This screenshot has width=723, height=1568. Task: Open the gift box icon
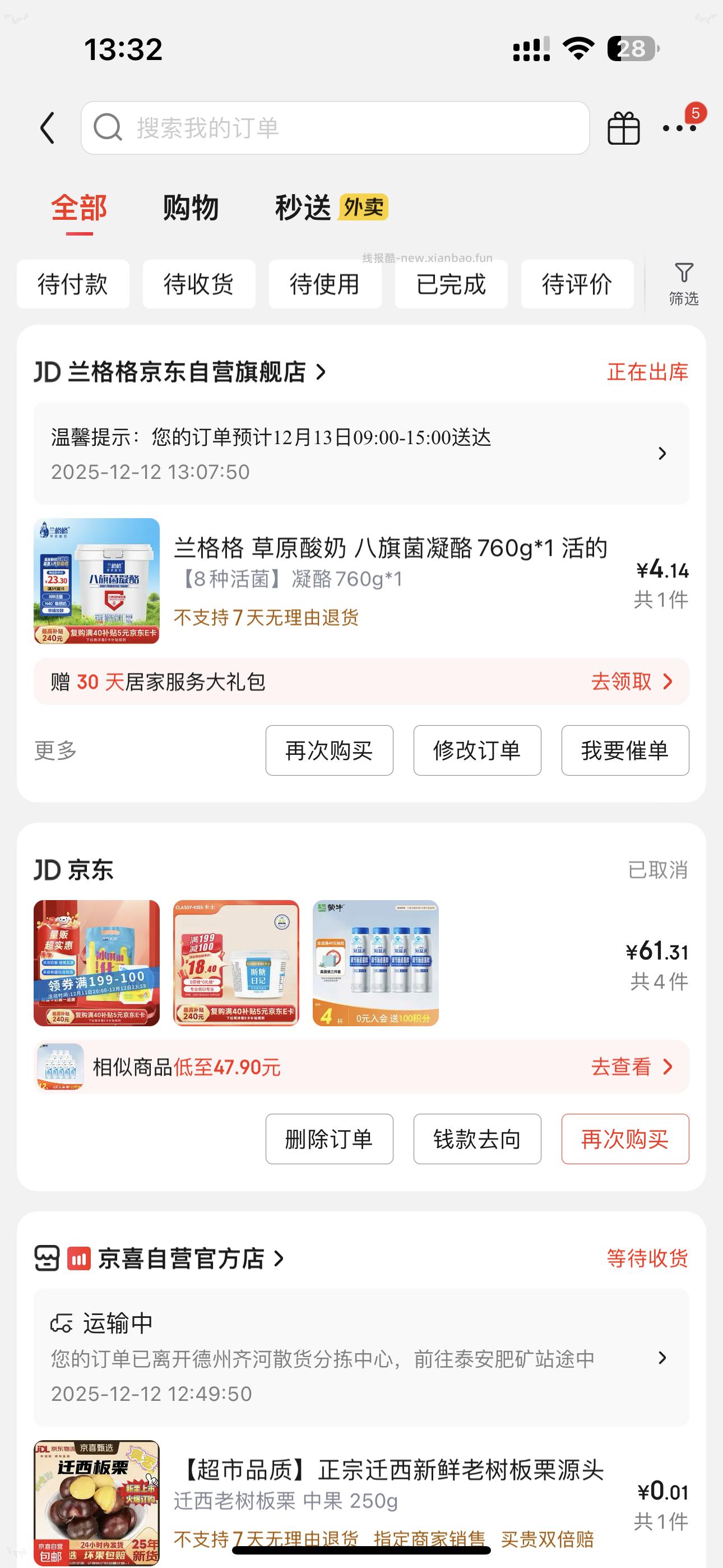pyautogui.click(x=623, y=127)
